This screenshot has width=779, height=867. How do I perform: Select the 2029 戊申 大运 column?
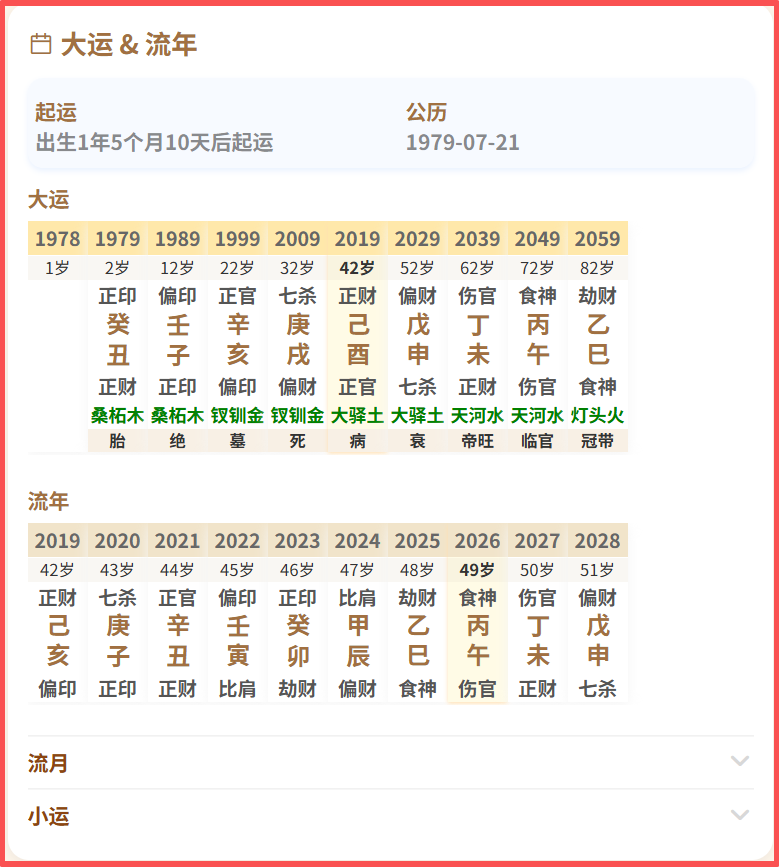418,340
